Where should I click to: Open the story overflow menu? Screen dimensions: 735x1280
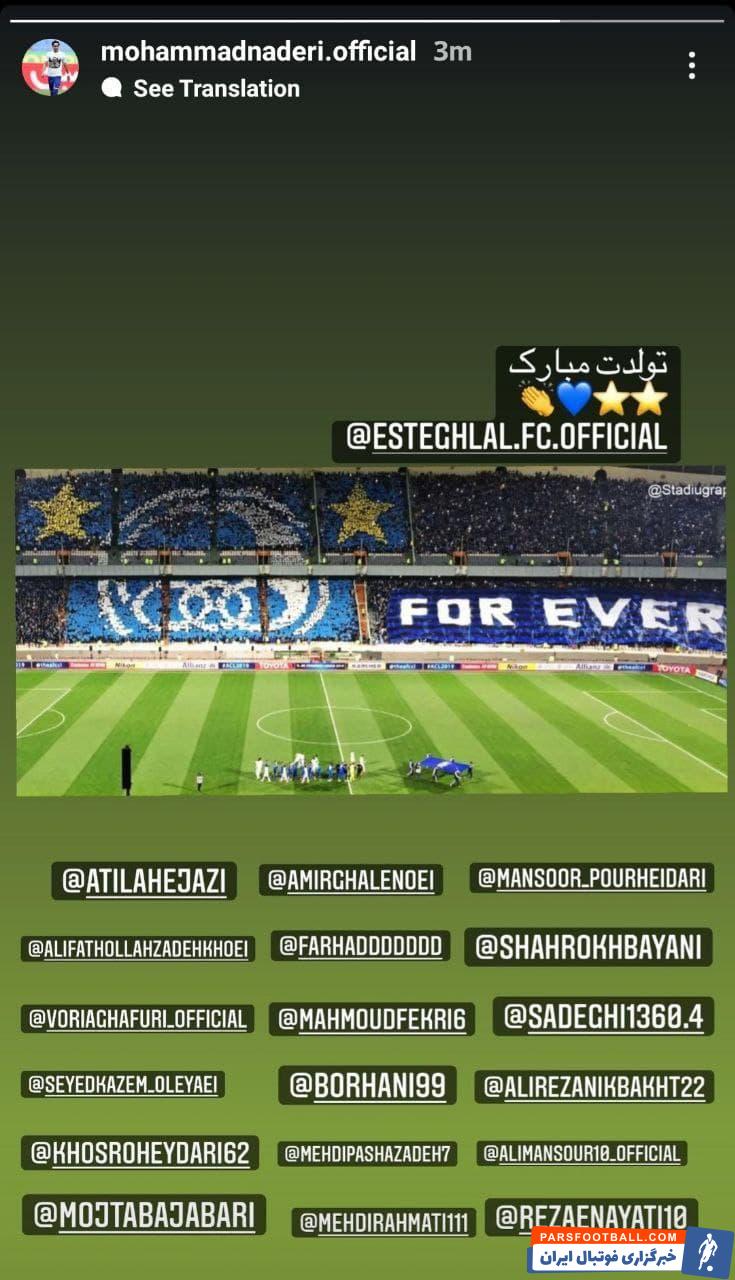pos(691,66)
